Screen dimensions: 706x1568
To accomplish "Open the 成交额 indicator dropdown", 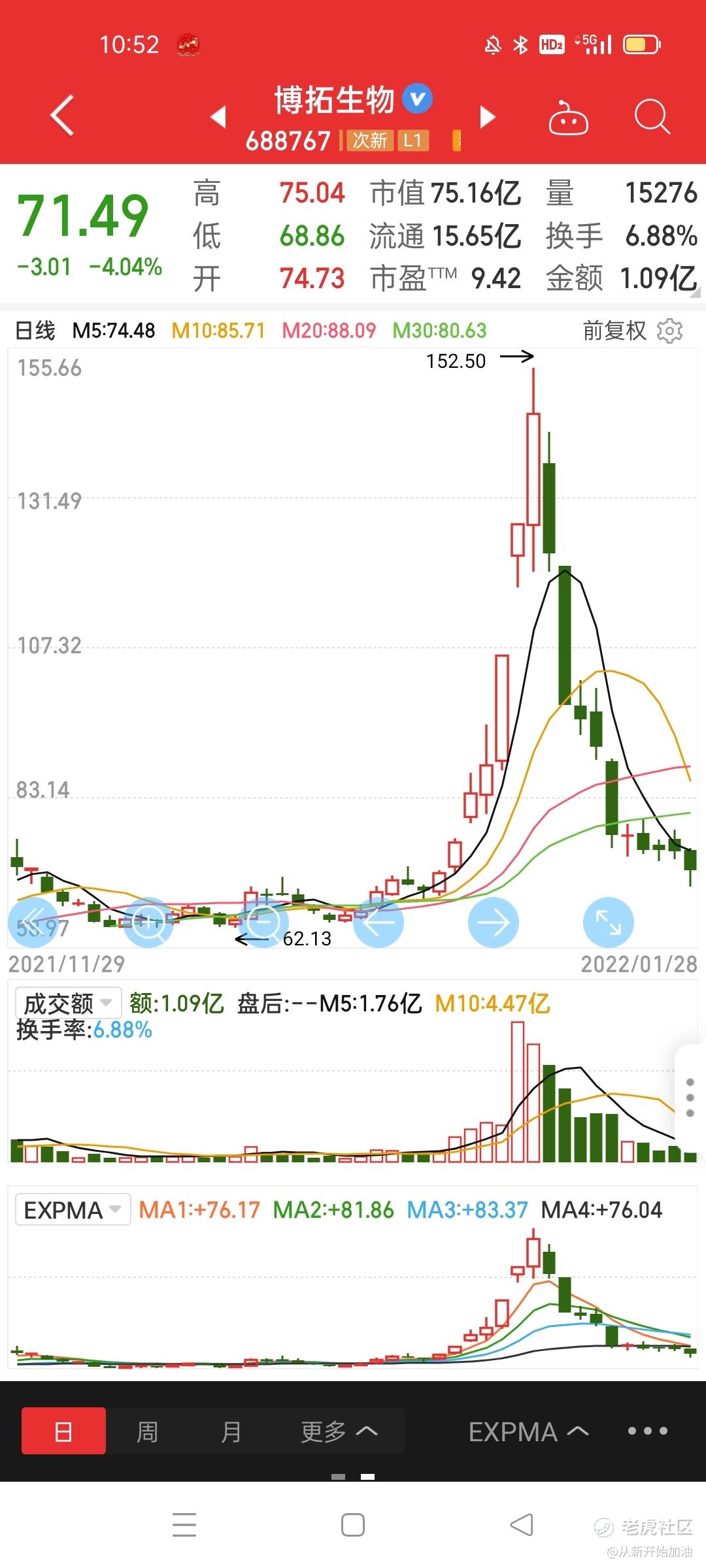I will [x=69, y=1003].
